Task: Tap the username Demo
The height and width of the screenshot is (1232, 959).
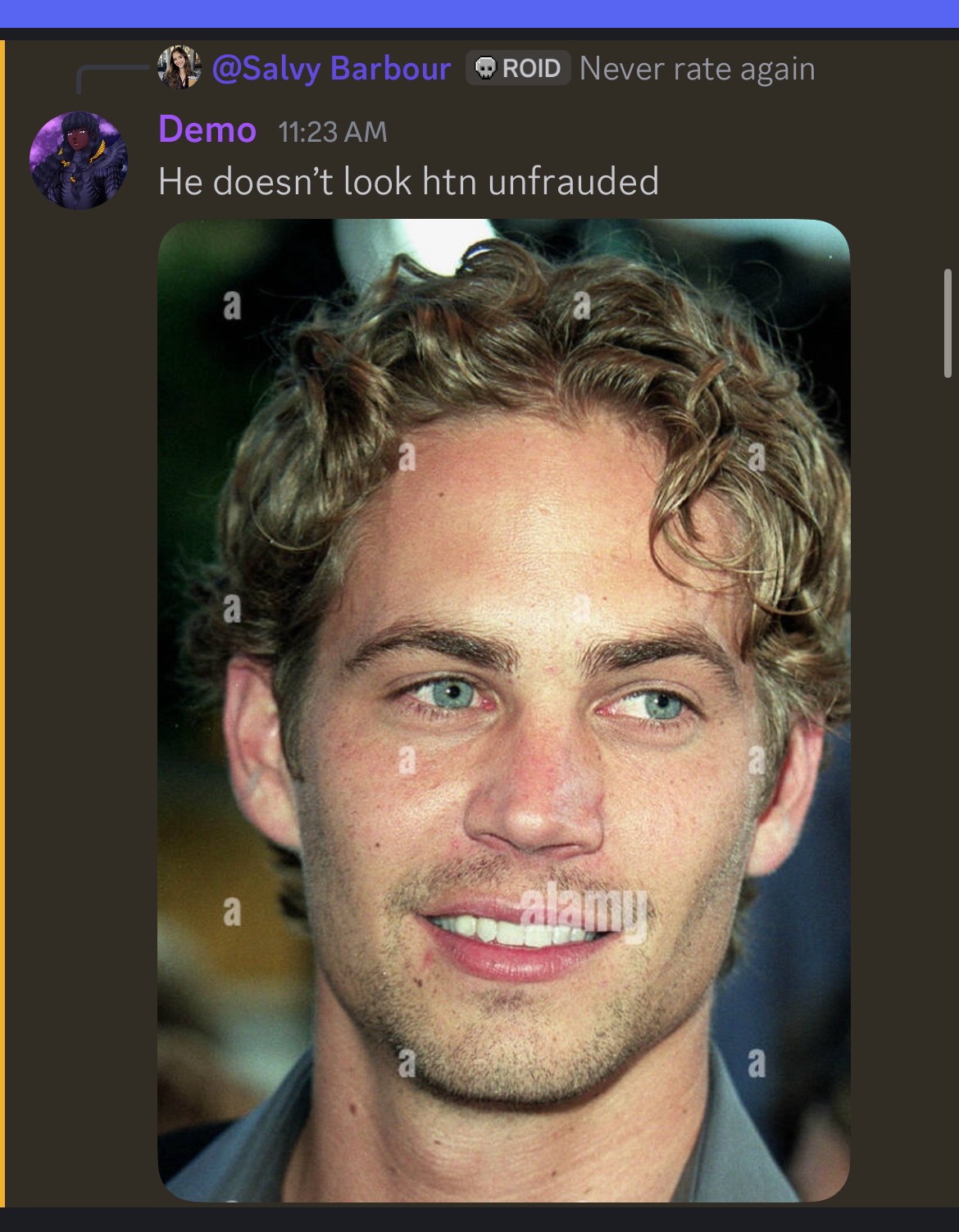Action: (x=207, y=130)
